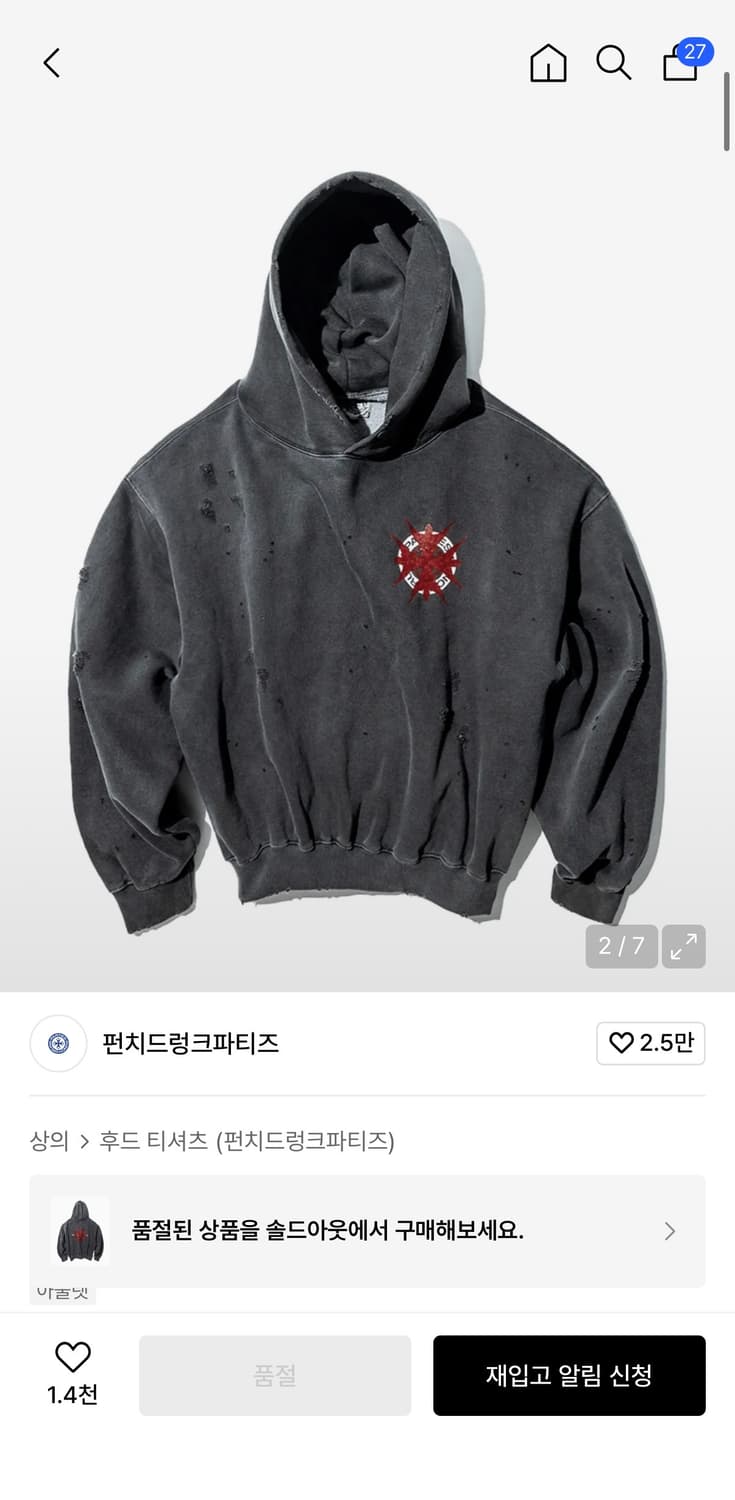Open image carousel at indicator 2/7
735x1500 pixels.
click(621, 946)
